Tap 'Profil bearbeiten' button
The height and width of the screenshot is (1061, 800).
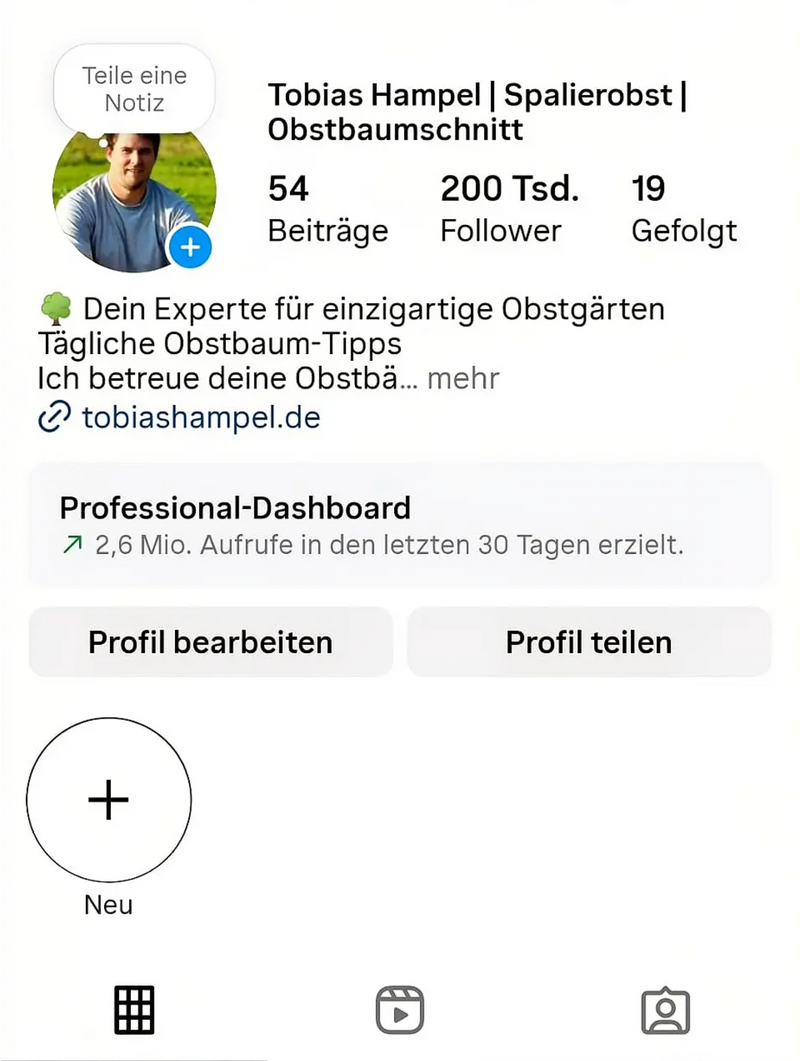point(210,641)
